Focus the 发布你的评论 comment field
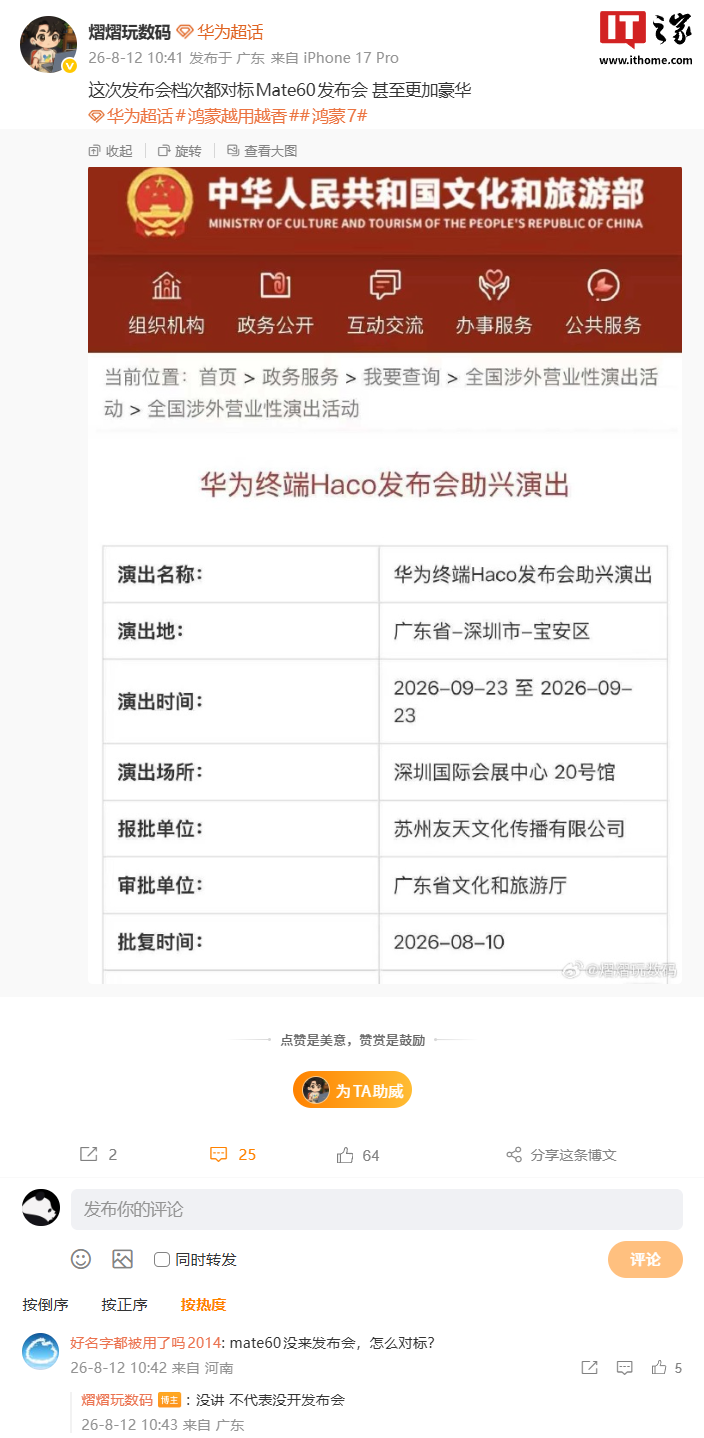The height and width of the screenshot is (1438, 704). pos(377,1209)
